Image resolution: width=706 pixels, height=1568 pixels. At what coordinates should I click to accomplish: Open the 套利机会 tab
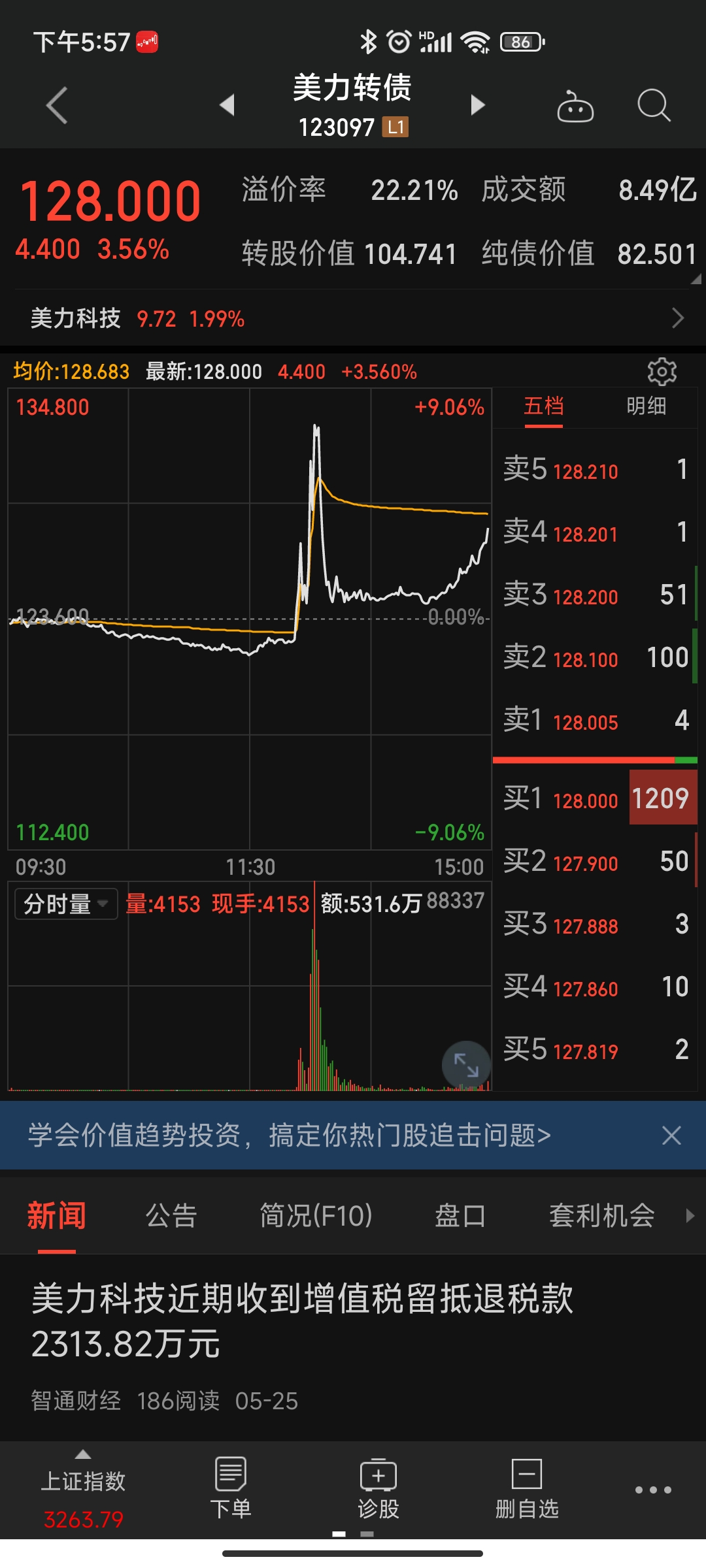coord(601,1216)
